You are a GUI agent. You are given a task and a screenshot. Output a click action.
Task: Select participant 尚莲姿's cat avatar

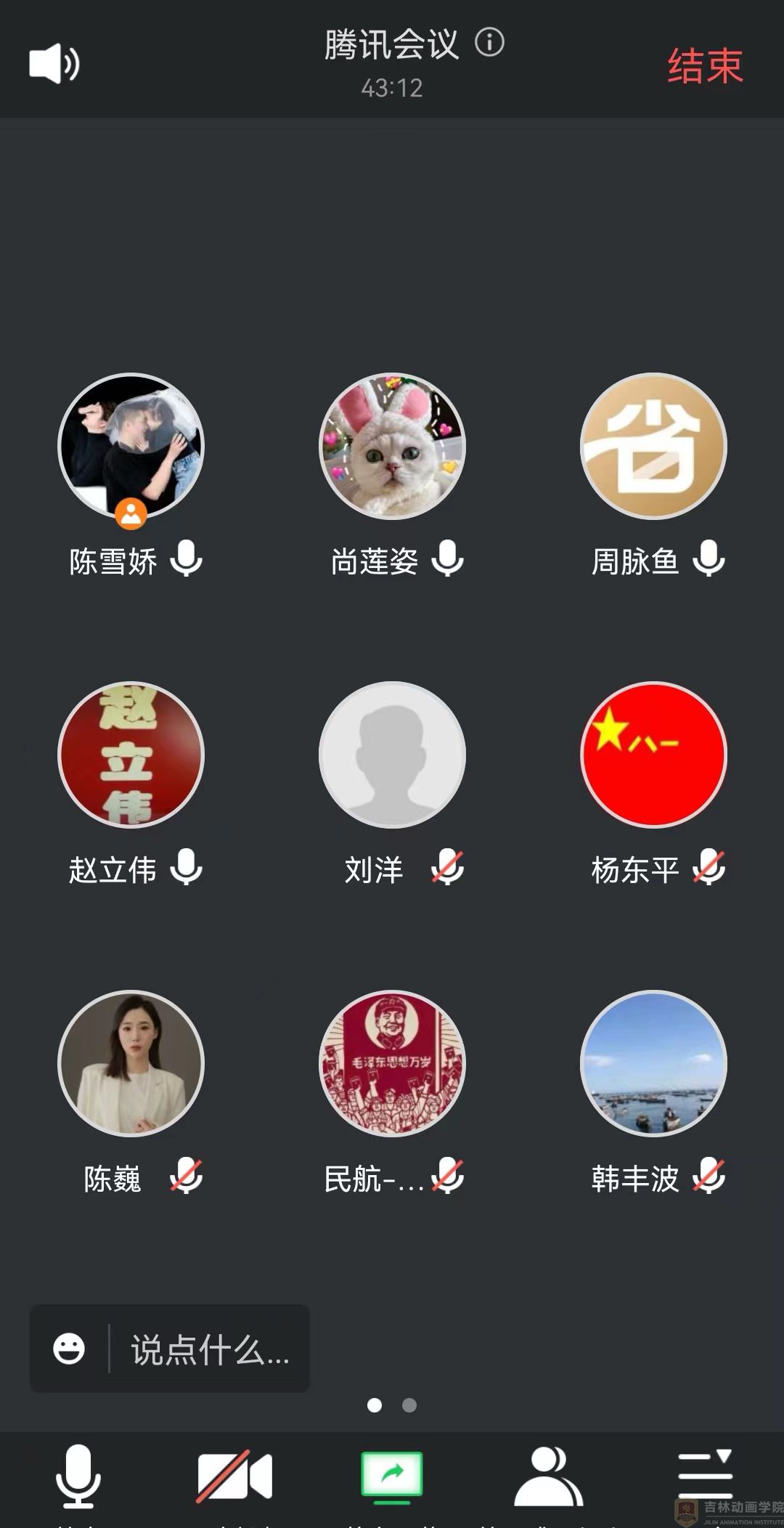pyautogui.click(x=392, y=446)
